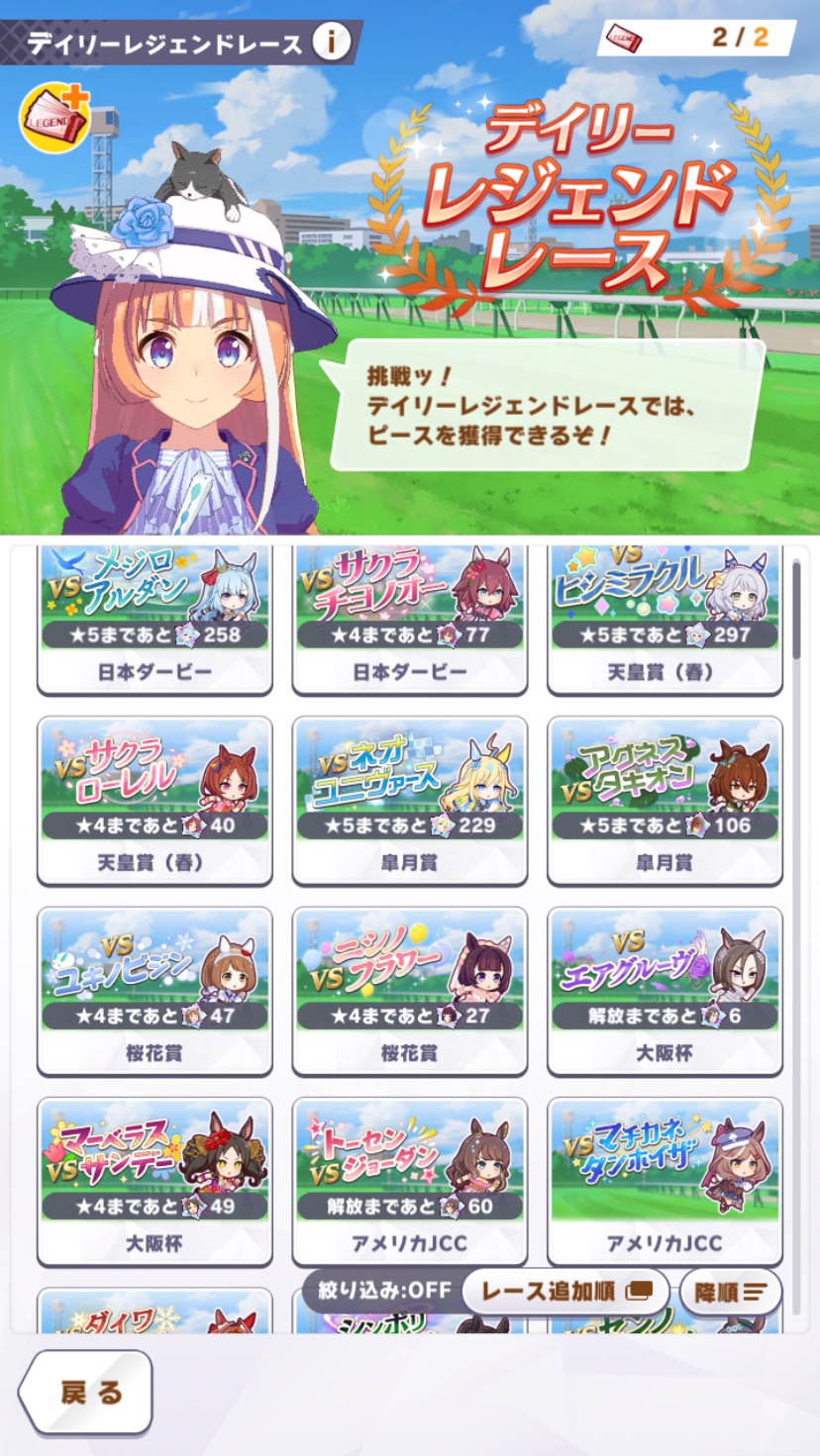Image resolution: width=820 pixels, height=1456 pixels.
Task: Choose the VS サクラローレル race
Action: click(x=154, y=800)
